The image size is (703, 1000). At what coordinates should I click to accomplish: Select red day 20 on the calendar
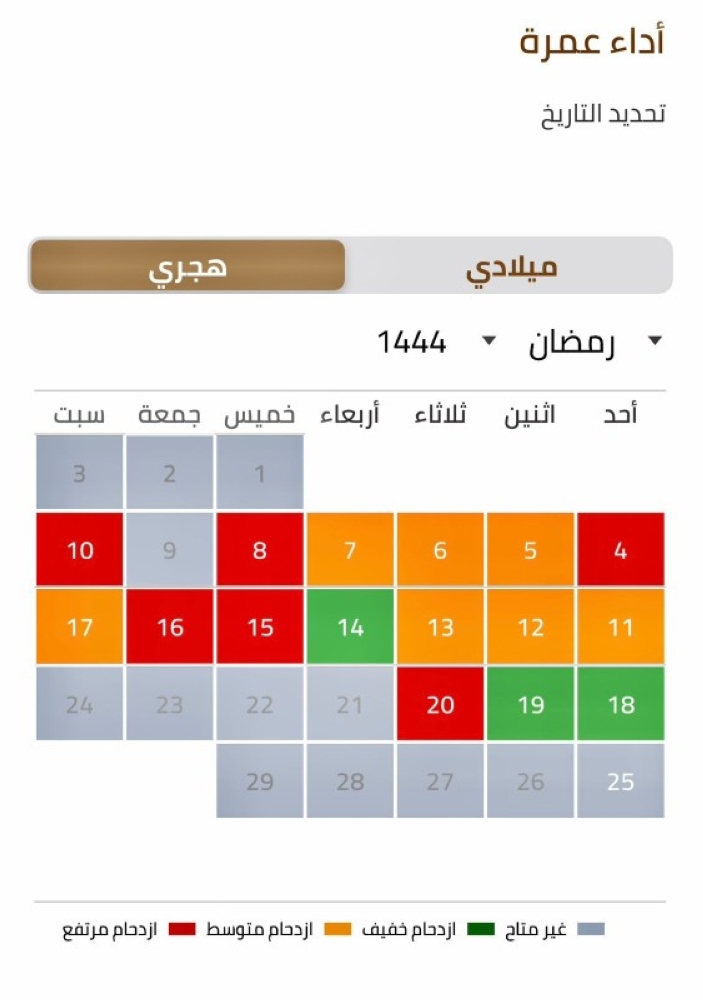tap(440, 704)
